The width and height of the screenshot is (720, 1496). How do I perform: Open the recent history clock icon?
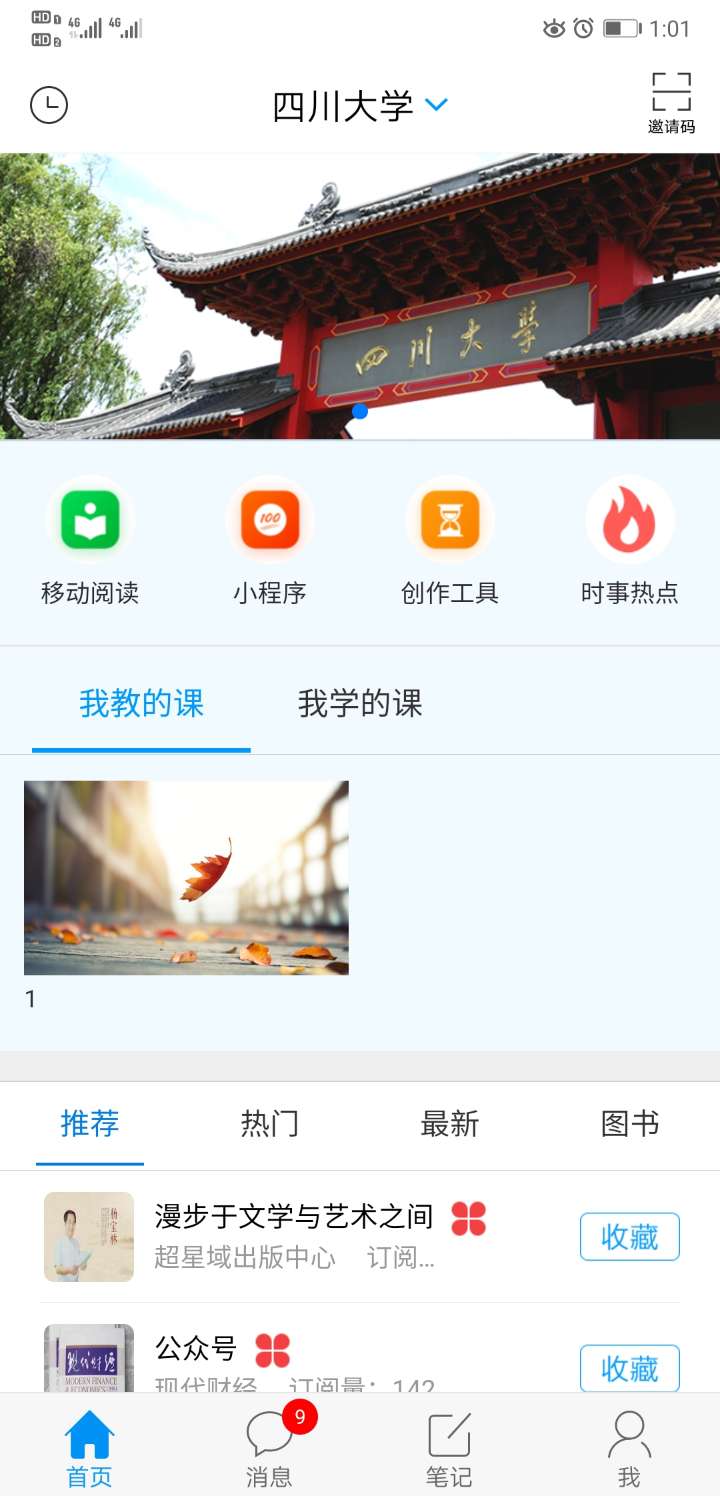49,105
